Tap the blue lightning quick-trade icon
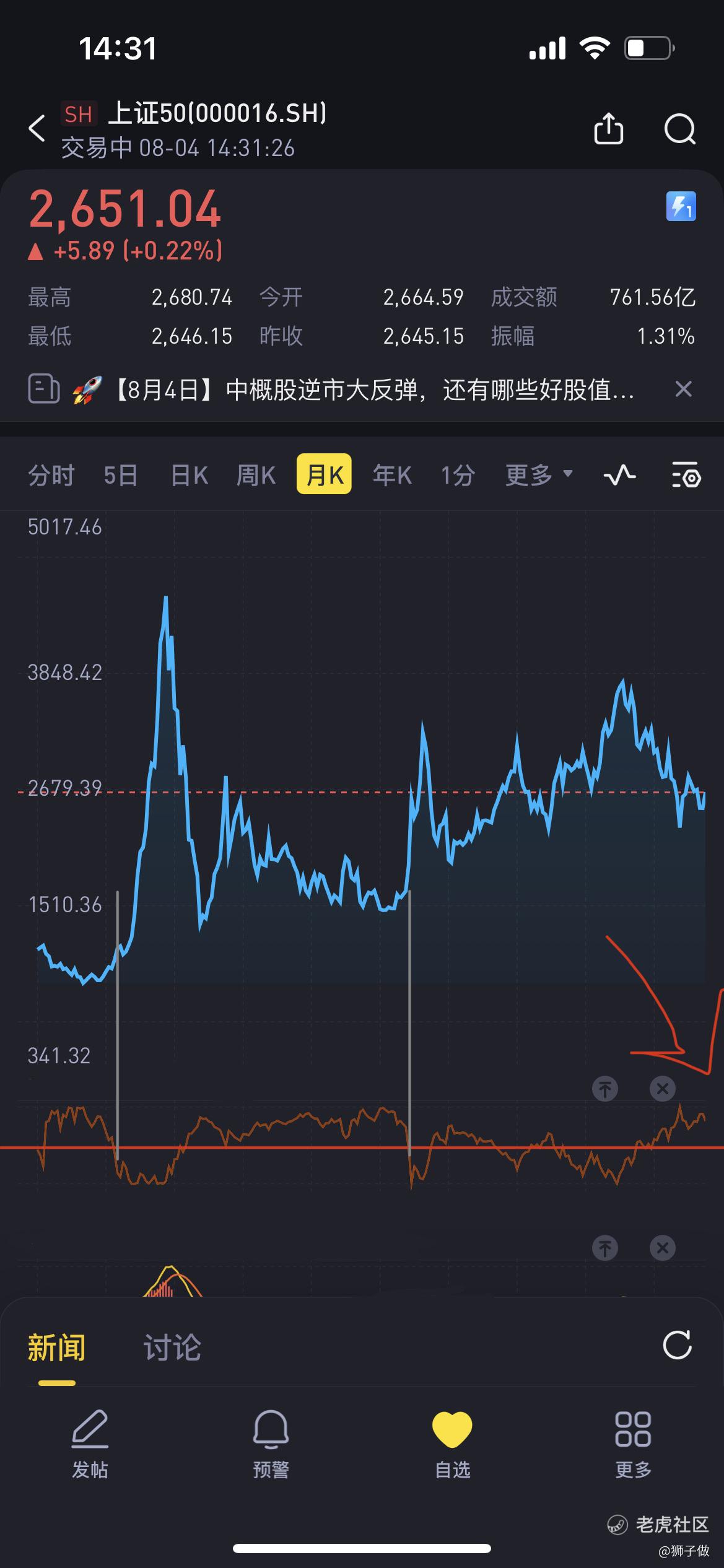 (x=681, y=206)
